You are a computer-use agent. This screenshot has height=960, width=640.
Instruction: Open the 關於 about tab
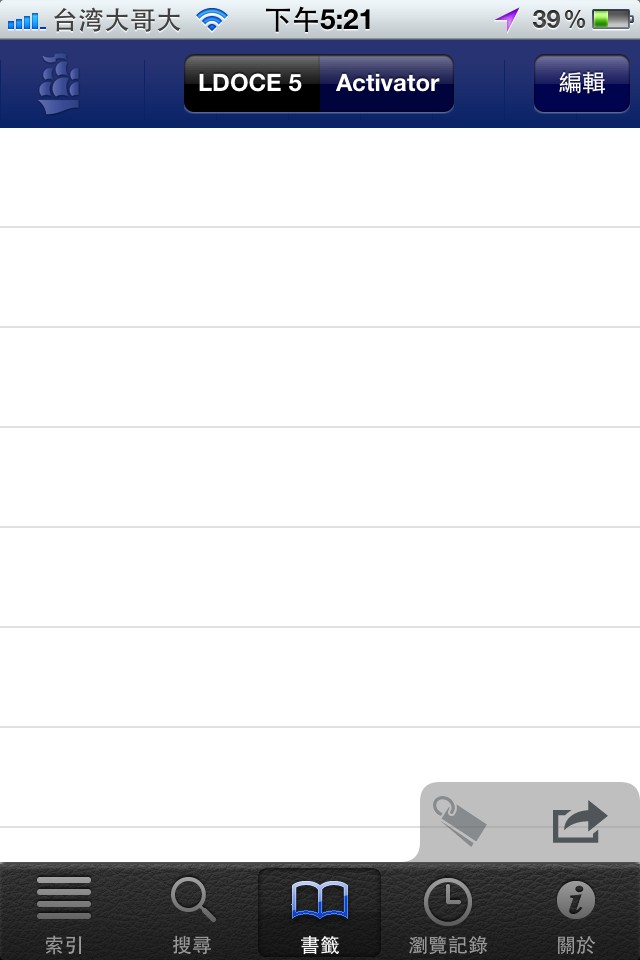coord(576,912)
